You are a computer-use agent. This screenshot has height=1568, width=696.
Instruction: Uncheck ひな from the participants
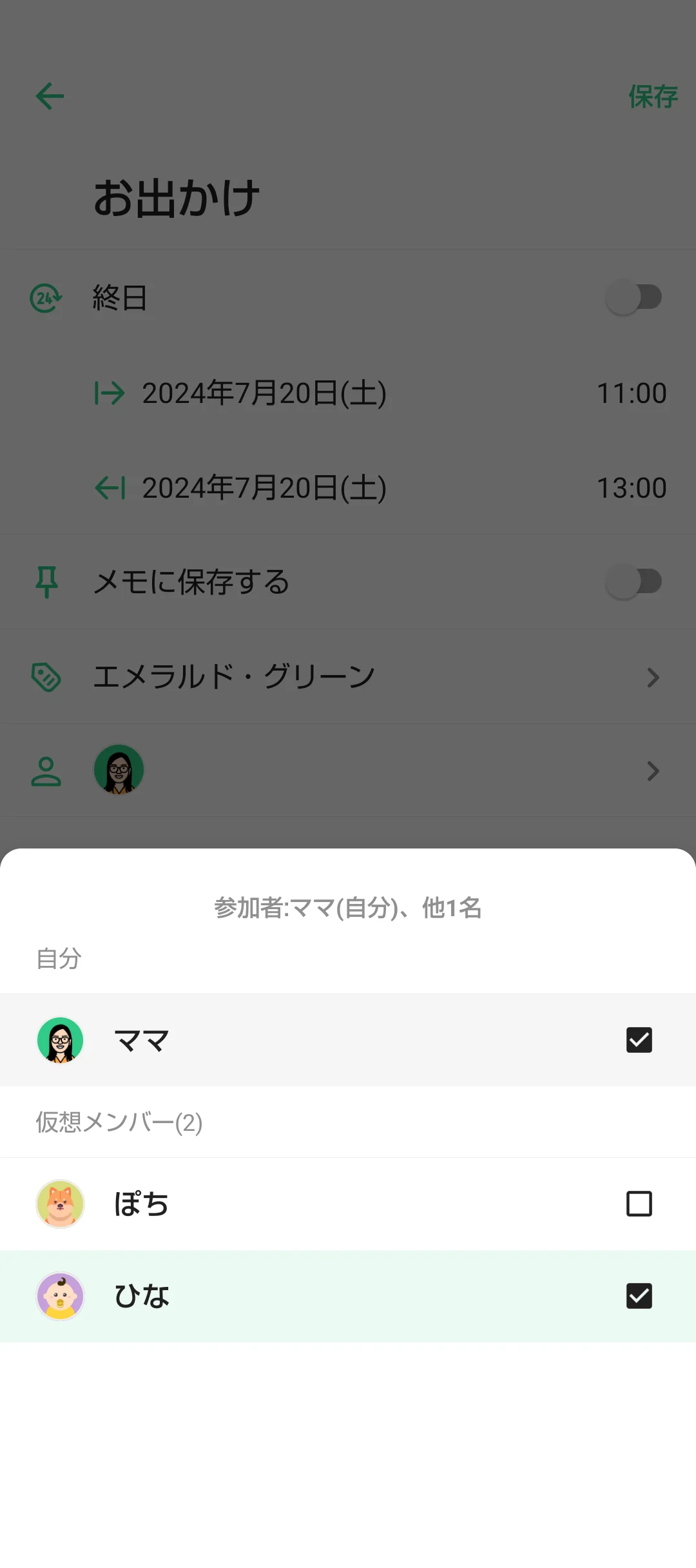639,1296
